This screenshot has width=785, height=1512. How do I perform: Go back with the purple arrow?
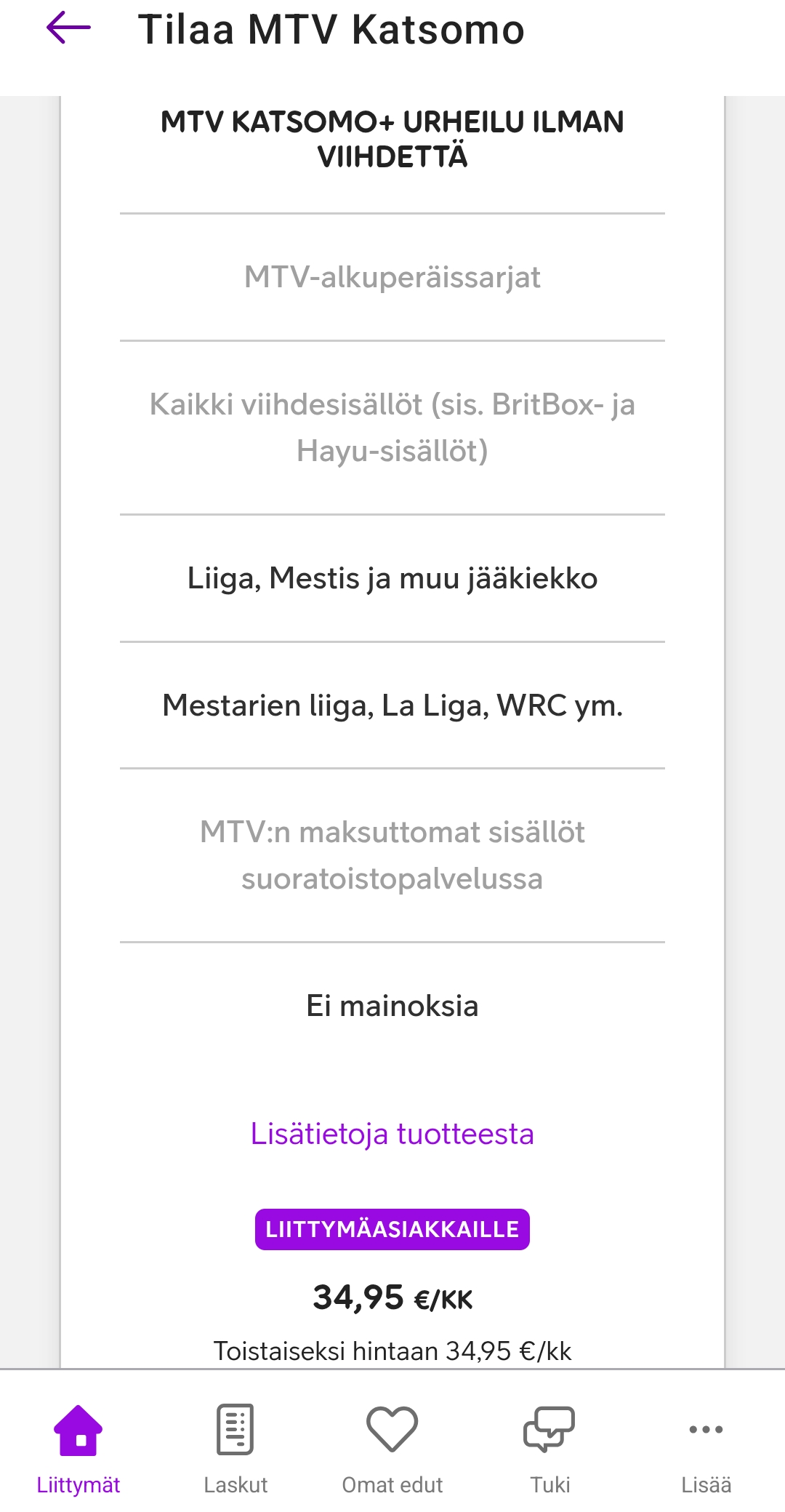[68, 29]
